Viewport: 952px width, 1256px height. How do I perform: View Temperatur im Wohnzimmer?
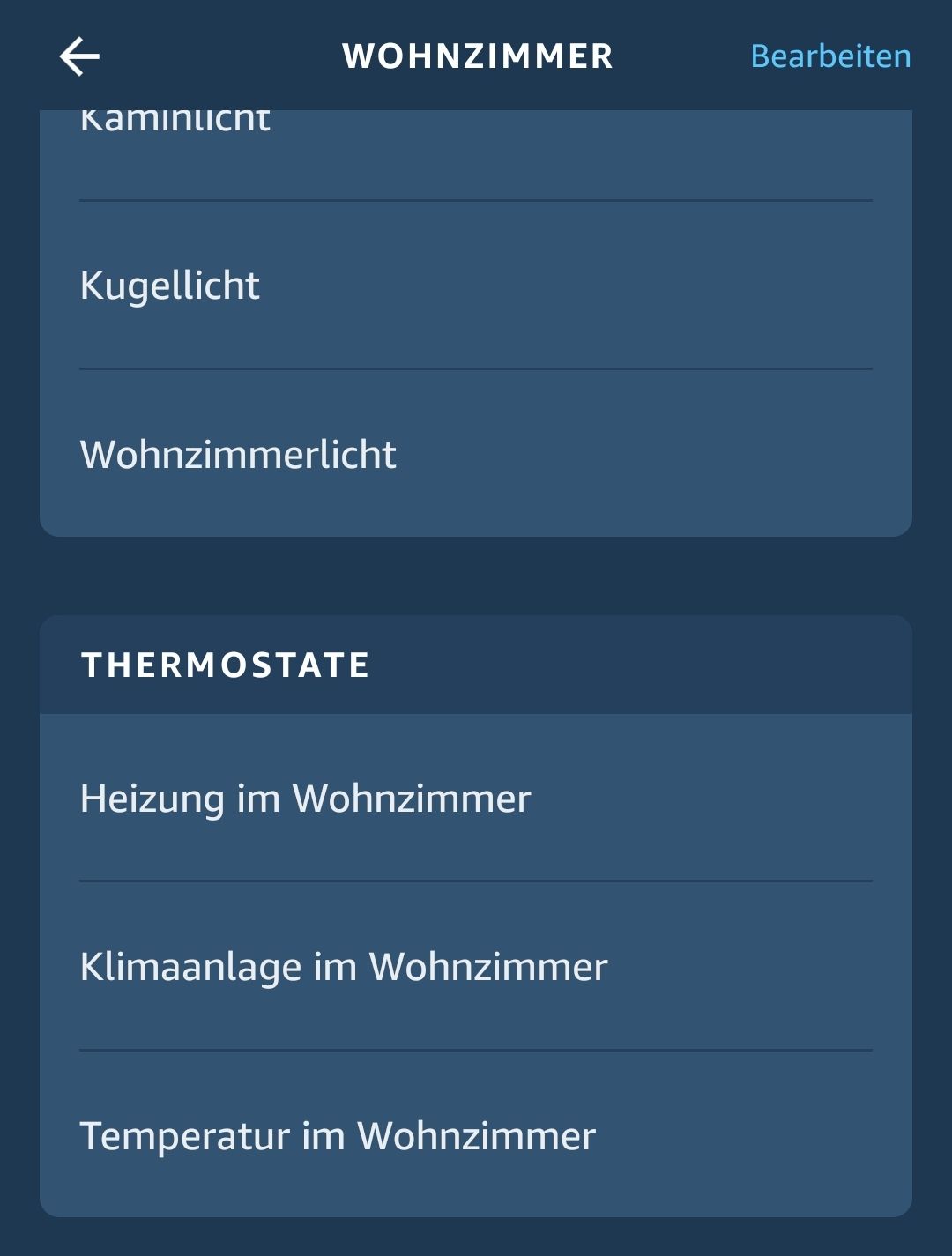pos(476,1135)
